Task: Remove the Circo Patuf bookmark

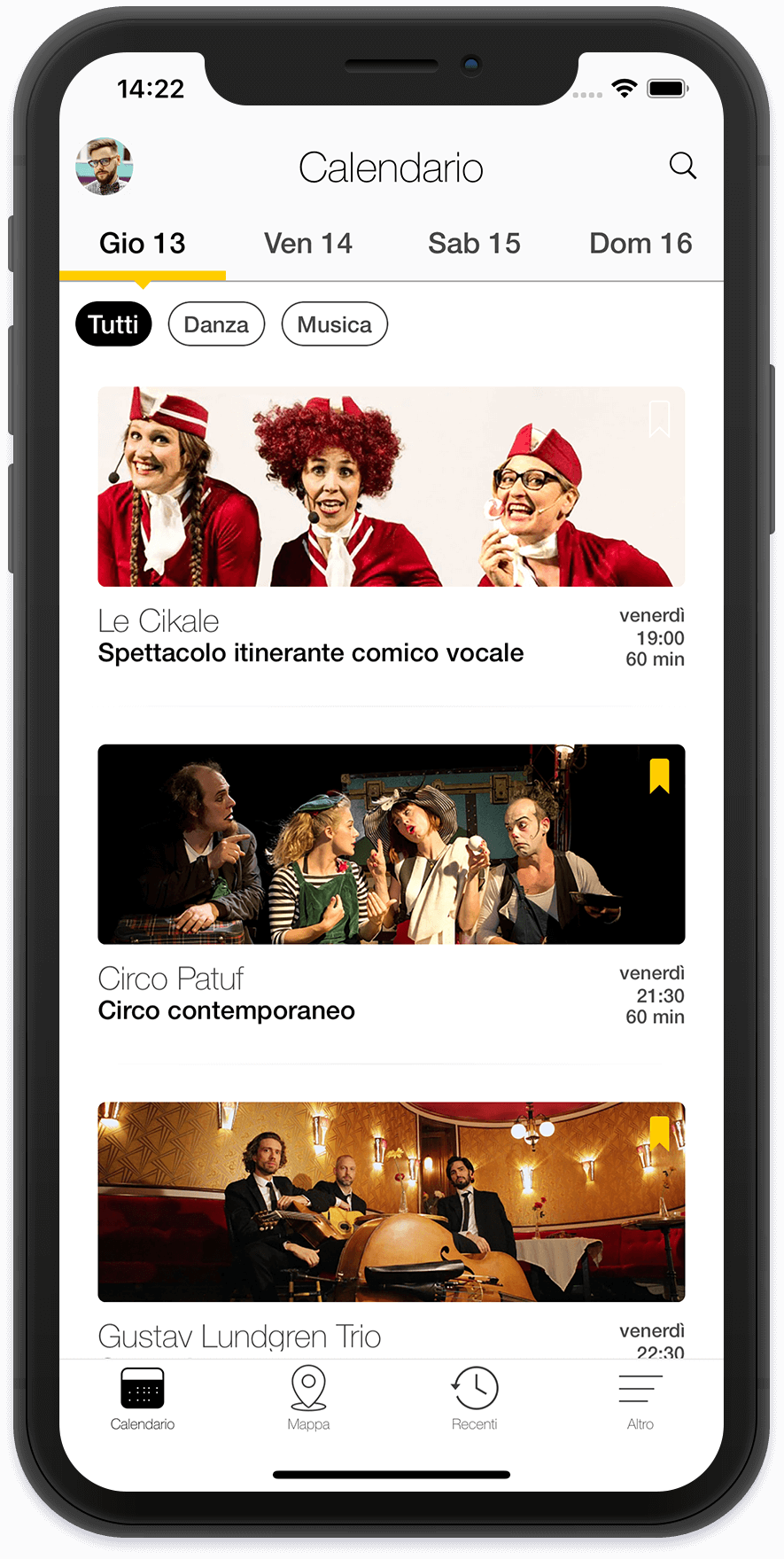Action: pos(659,776)
